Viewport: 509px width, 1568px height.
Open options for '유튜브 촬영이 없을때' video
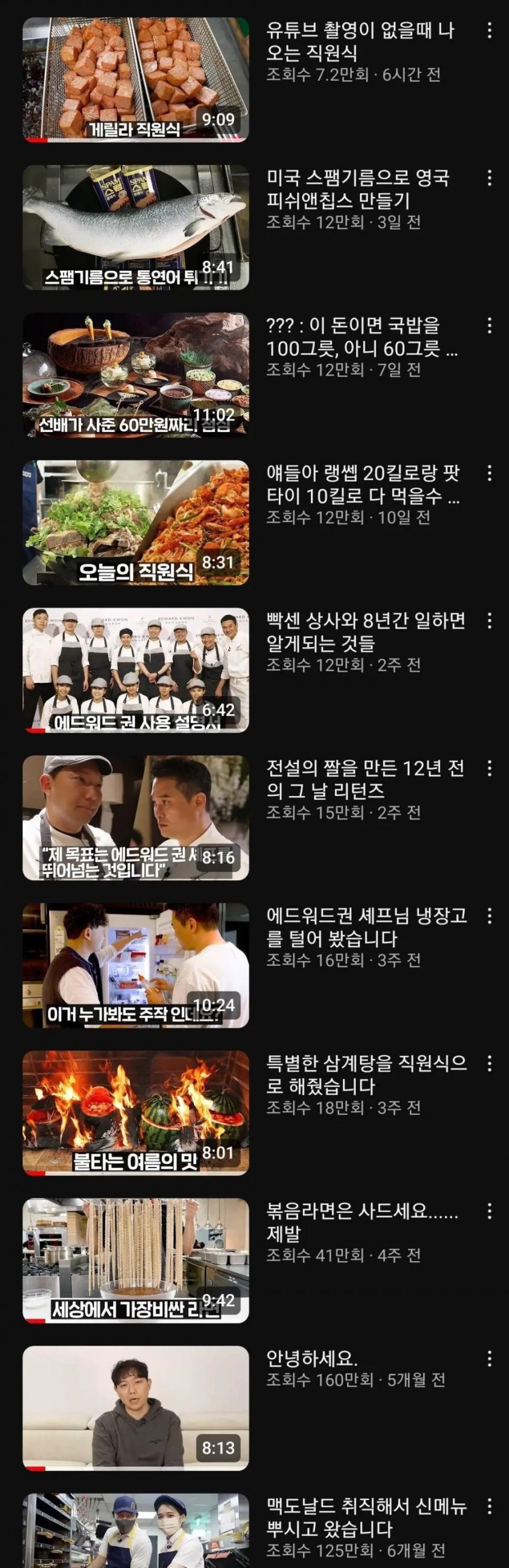coord(490,31)
